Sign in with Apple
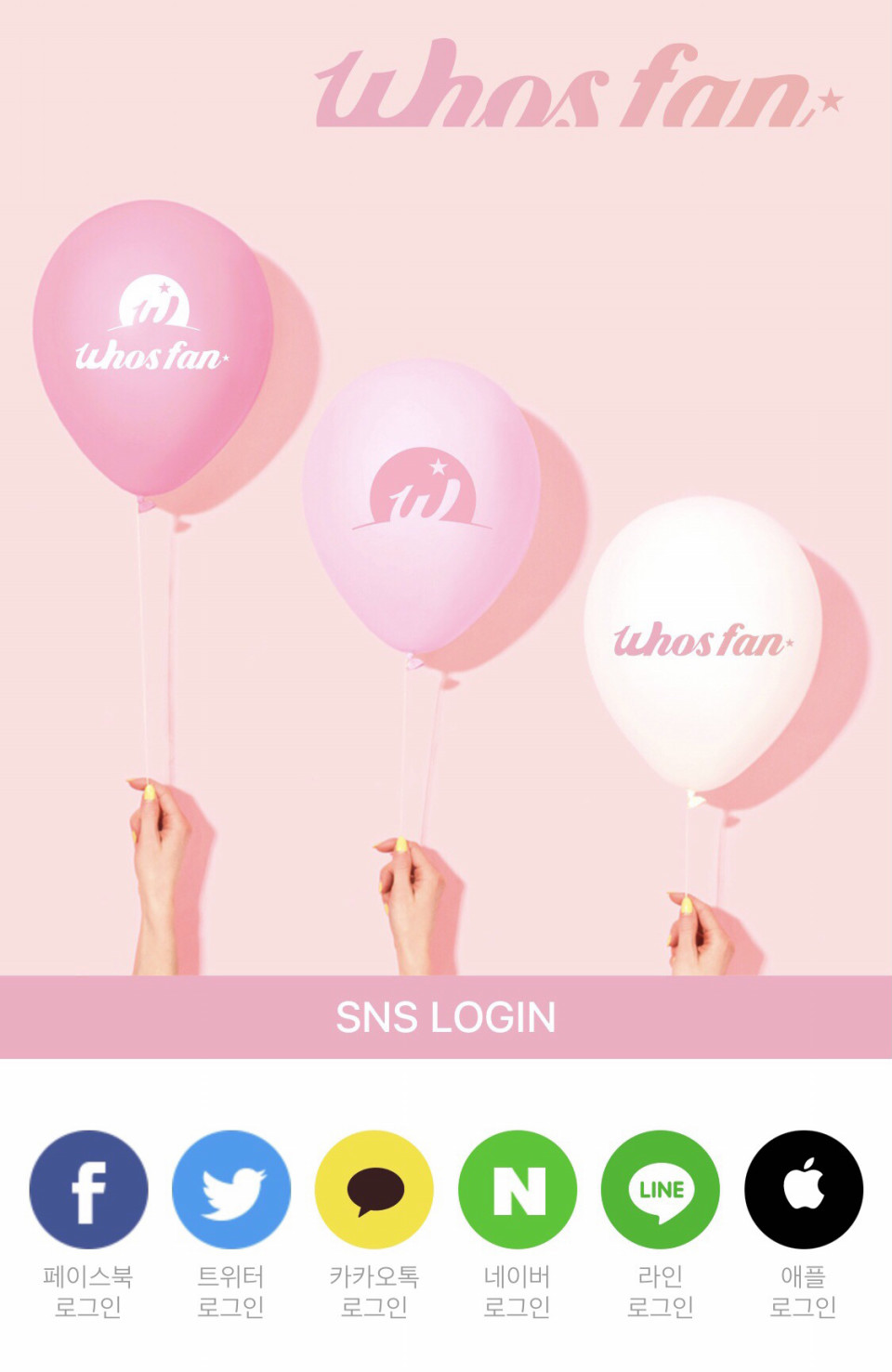Screen dimensions: 892x1372 [x=804, y=1189]
